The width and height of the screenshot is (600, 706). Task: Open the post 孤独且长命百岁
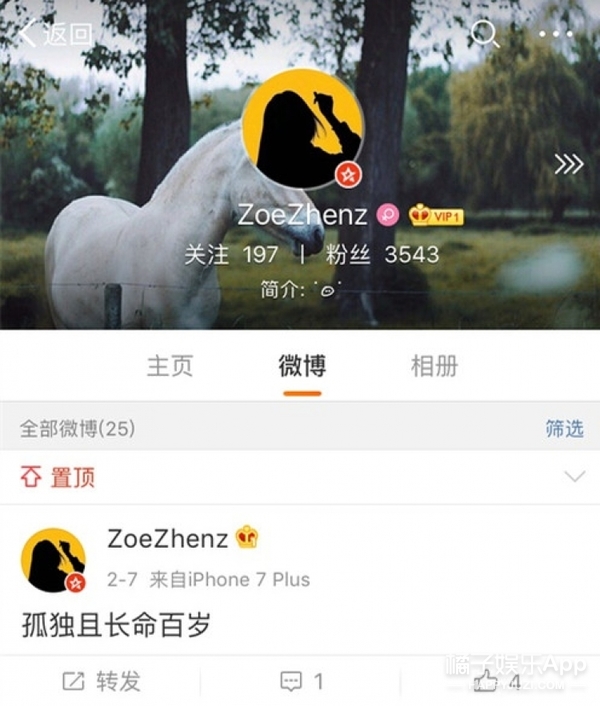click(x=117, y=624)
